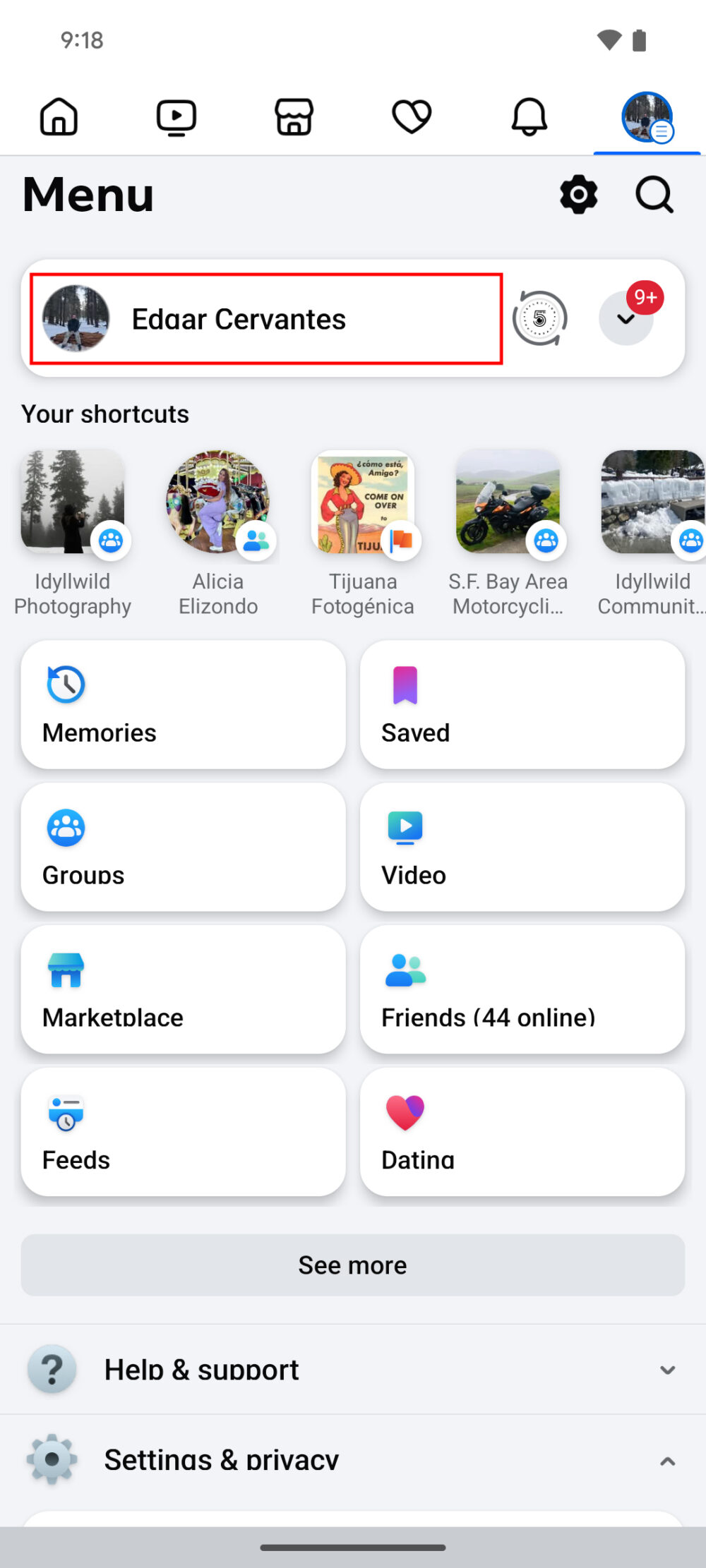The width and height of the screenshot is (706, 1568).
Task: Open Friends showing 44 online
Action: coord(522,989)
